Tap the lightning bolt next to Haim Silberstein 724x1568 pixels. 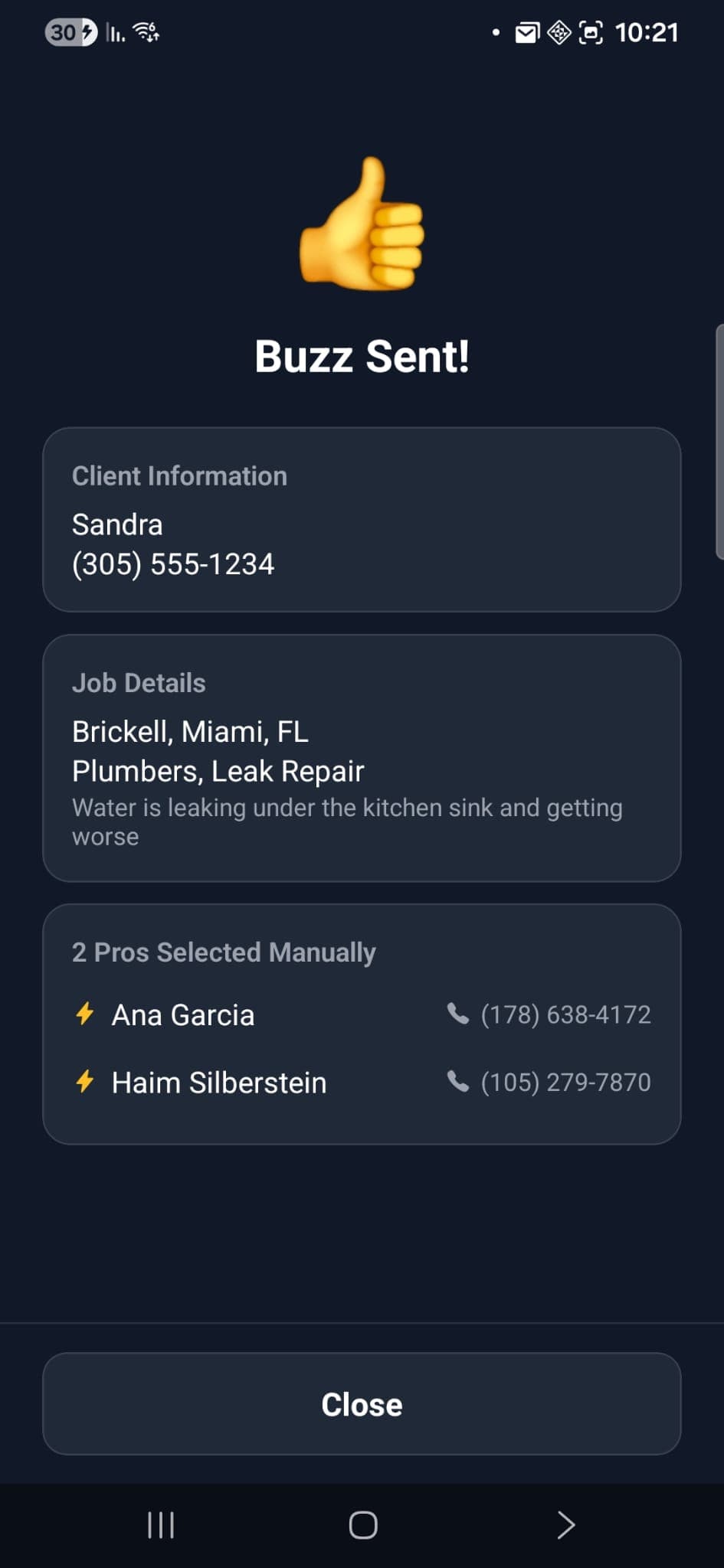tap(84, 1082)
